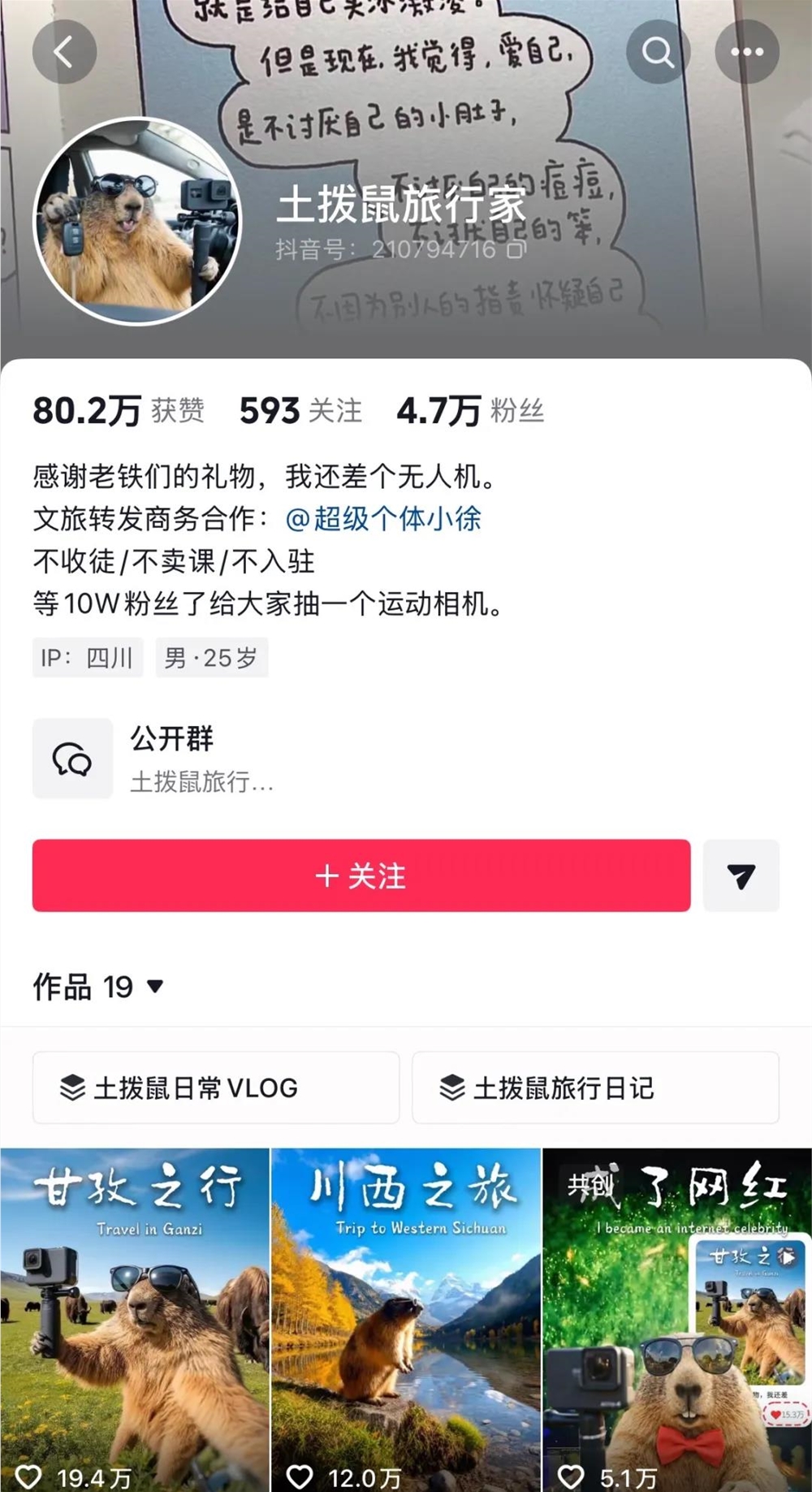Open the 593 关注 following list
Screen dimensions: 812x1492
coord(300,411)
